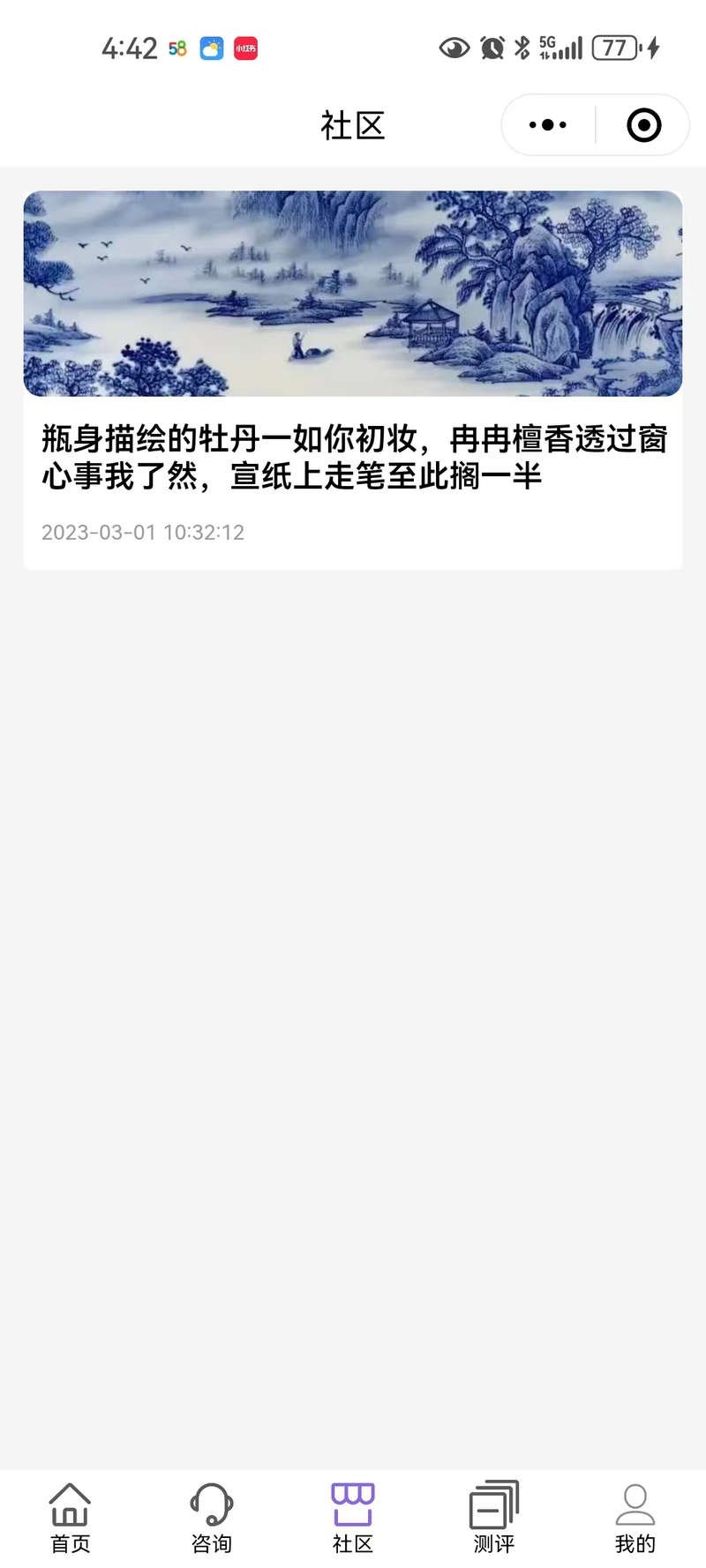Open the mini program three-dot menu
Viewport: 706px width, 1568px height.
point(548,125)
